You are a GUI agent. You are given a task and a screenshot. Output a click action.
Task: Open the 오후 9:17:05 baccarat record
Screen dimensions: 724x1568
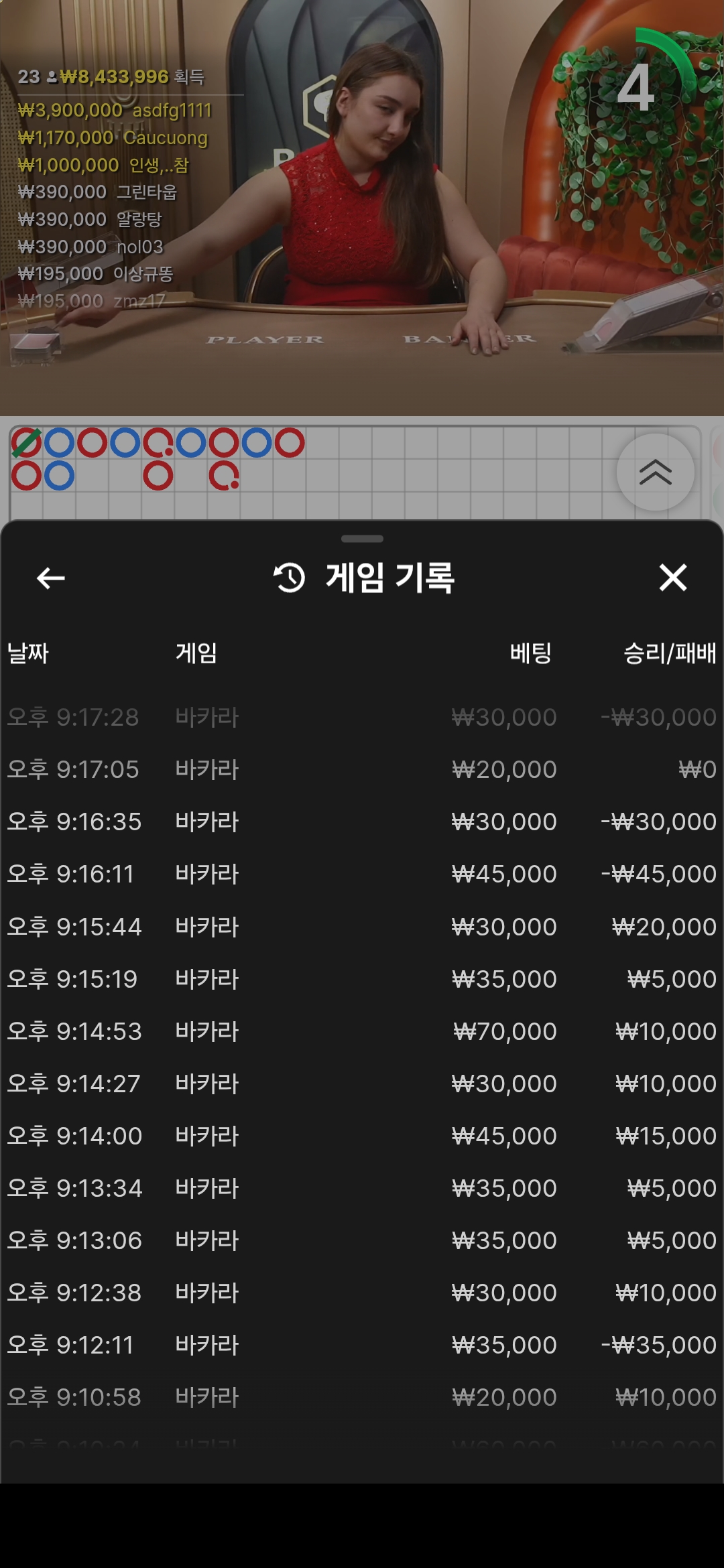362,769
